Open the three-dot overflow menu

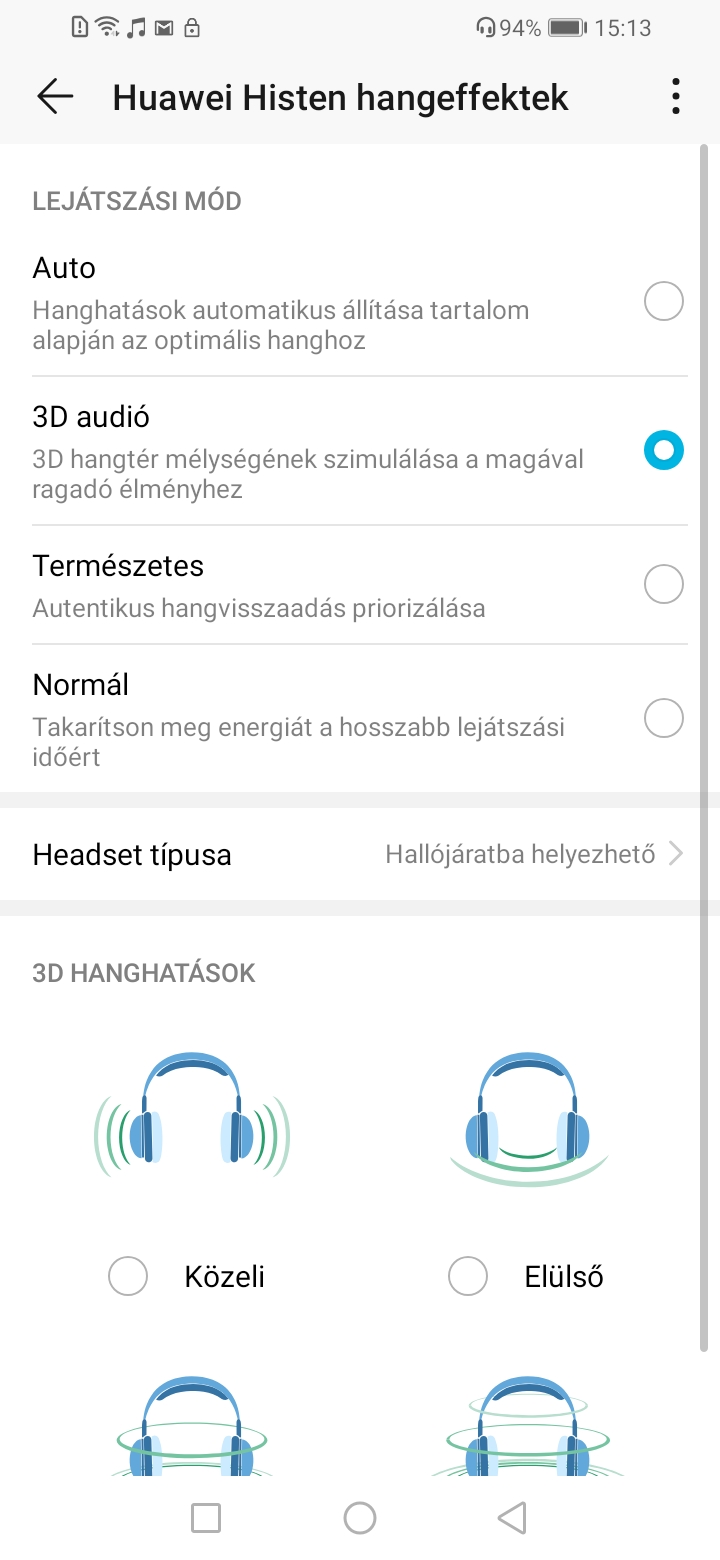676,96
